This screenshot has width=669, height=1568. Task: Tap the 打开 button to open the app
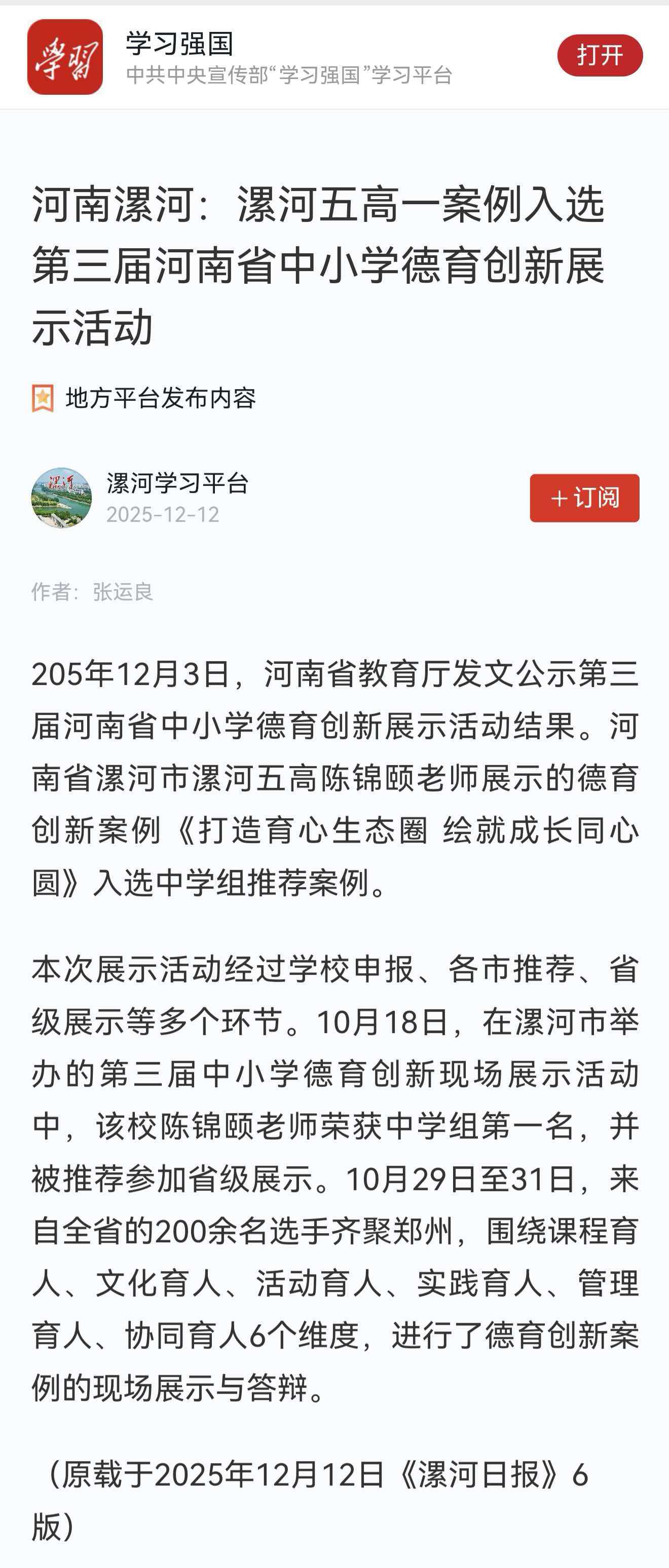coord(599,55)
